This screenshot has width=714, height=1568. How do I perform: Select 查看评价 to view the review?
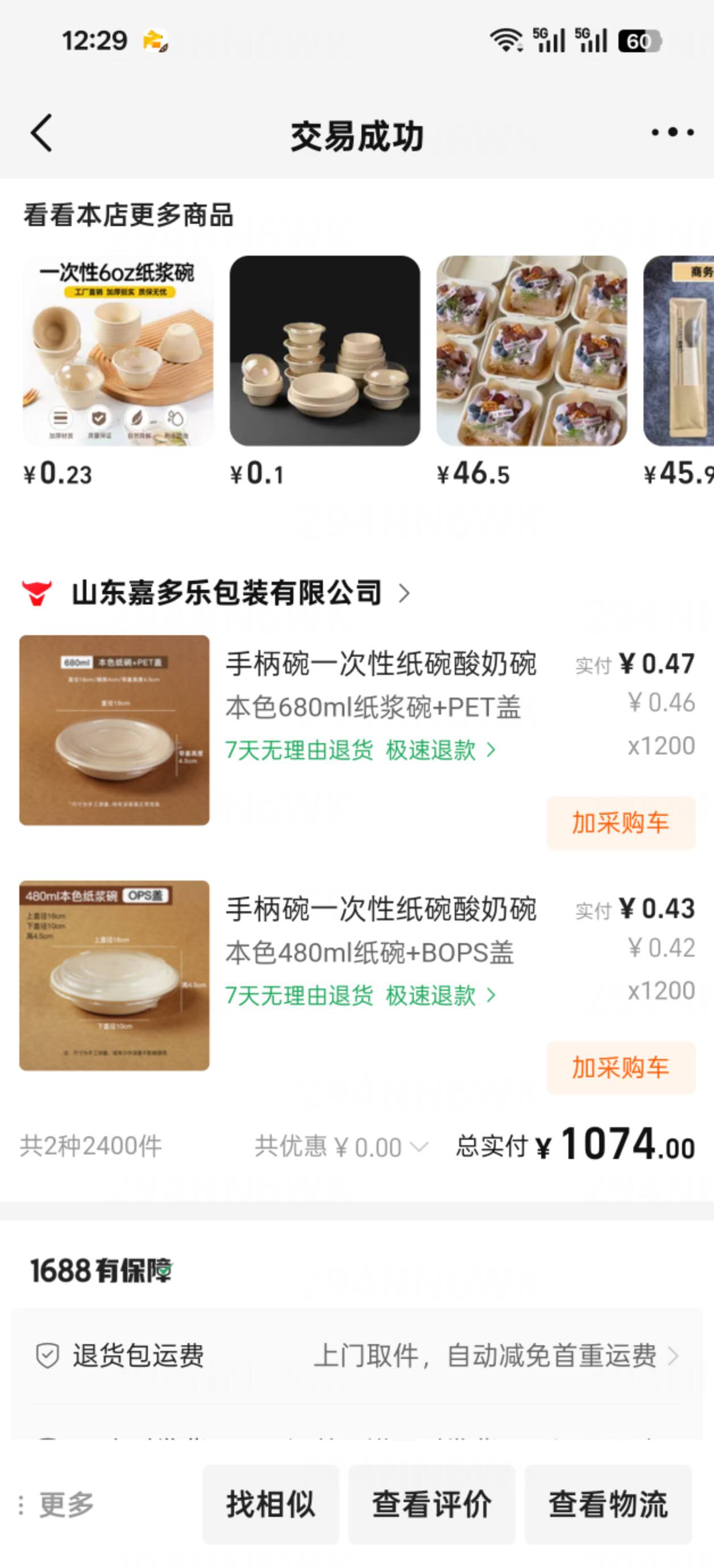(431, 1505)
